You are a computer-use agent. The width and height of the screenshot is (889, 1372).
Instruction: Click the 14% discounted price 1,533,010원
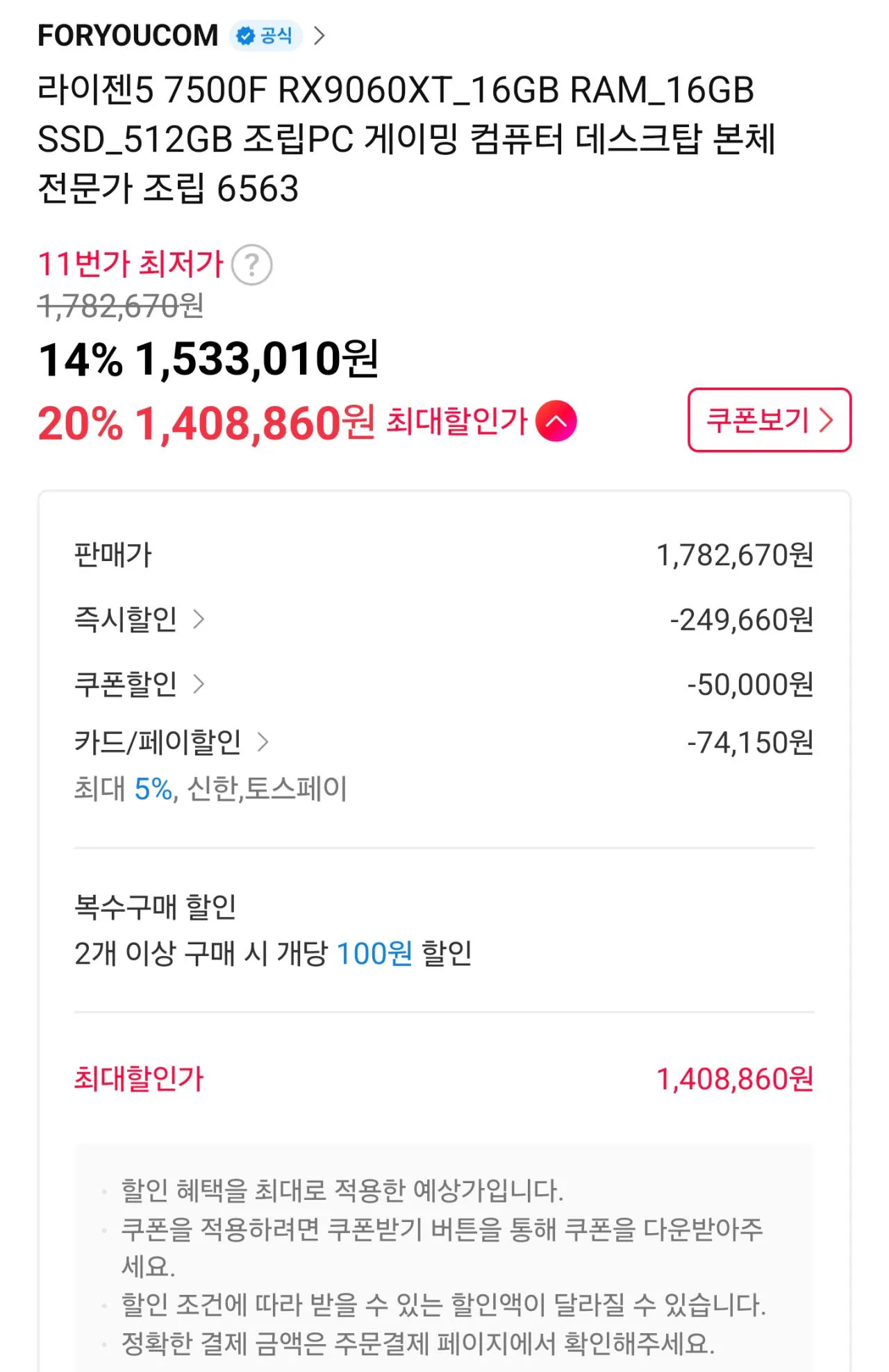(x=208, y=360)
